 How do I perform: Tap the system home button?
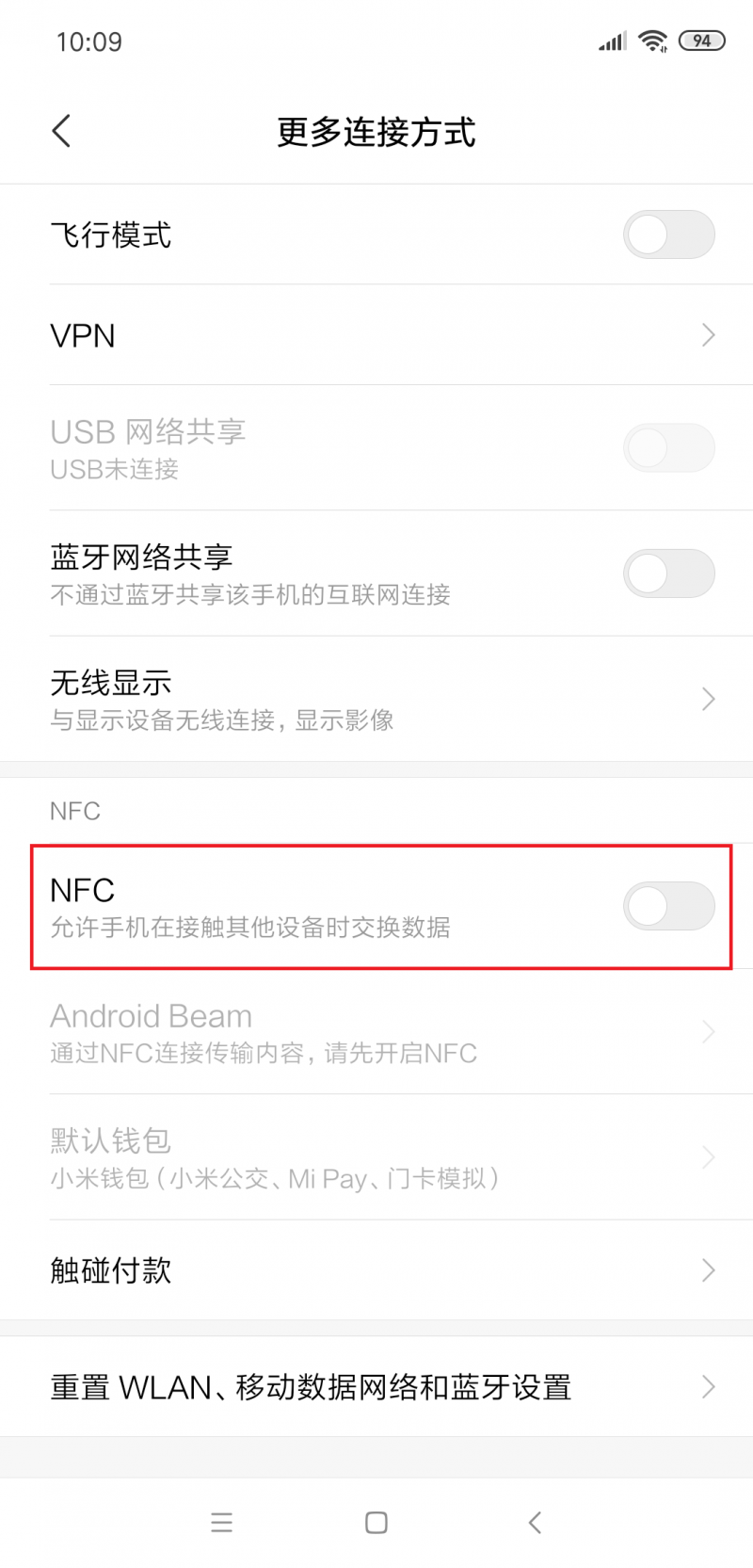click(376, 1523)
